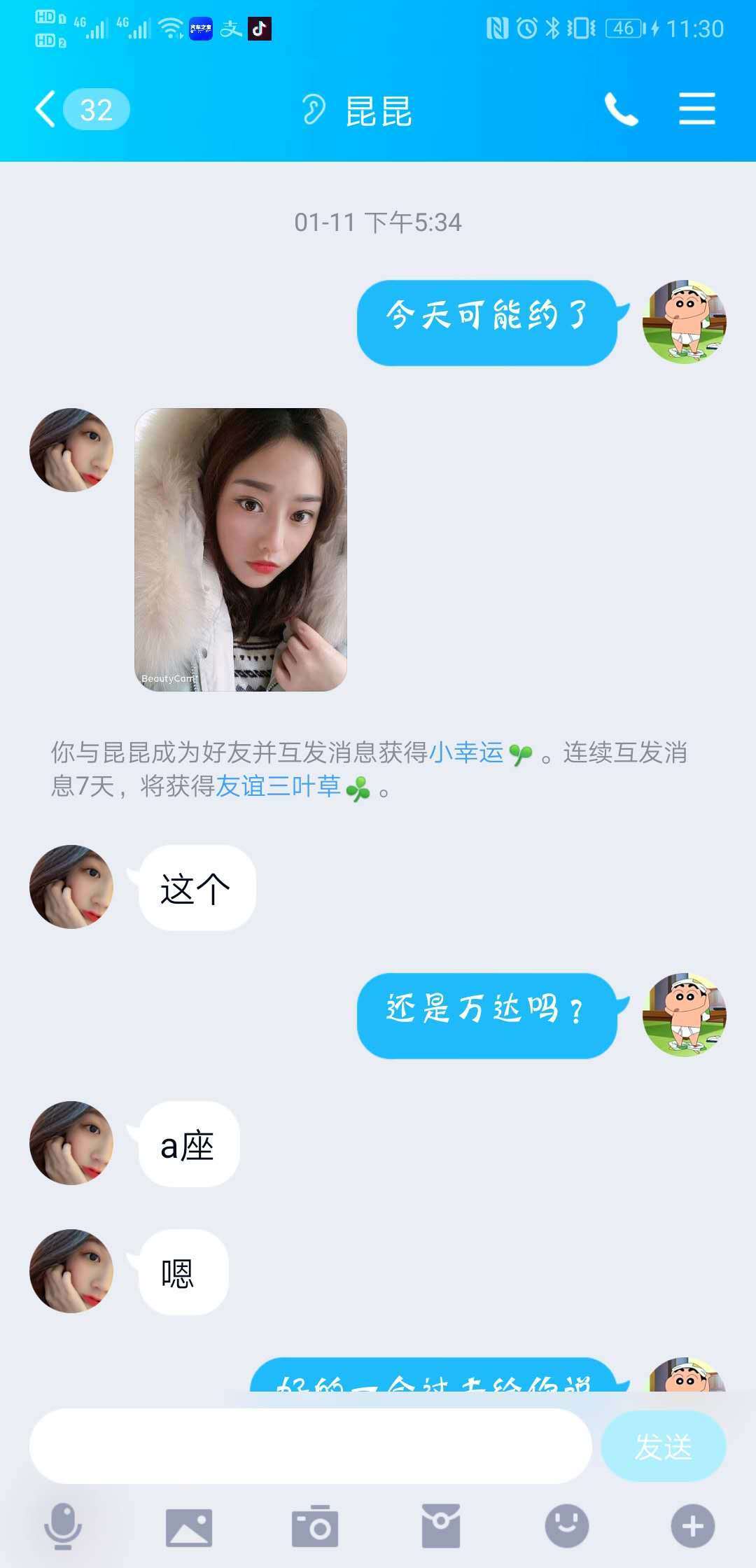Open the photo sent by 昆昆
Viewport: 756px width, 1568px height.
coord(240,549)
